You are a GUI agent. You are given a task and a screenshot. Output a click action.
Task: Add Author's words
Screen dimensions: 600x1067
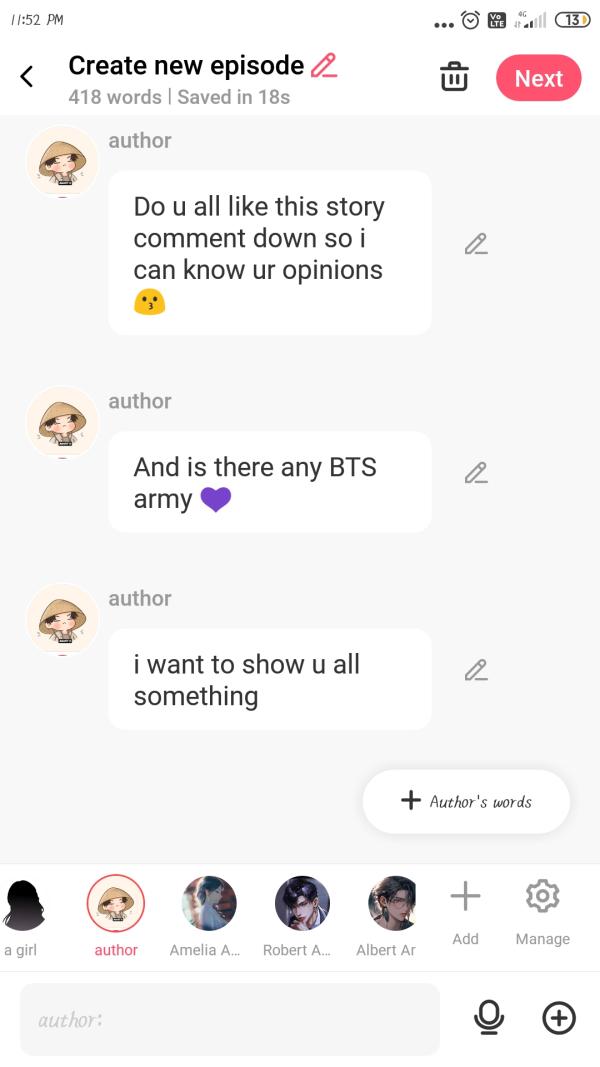pos(466,801)
